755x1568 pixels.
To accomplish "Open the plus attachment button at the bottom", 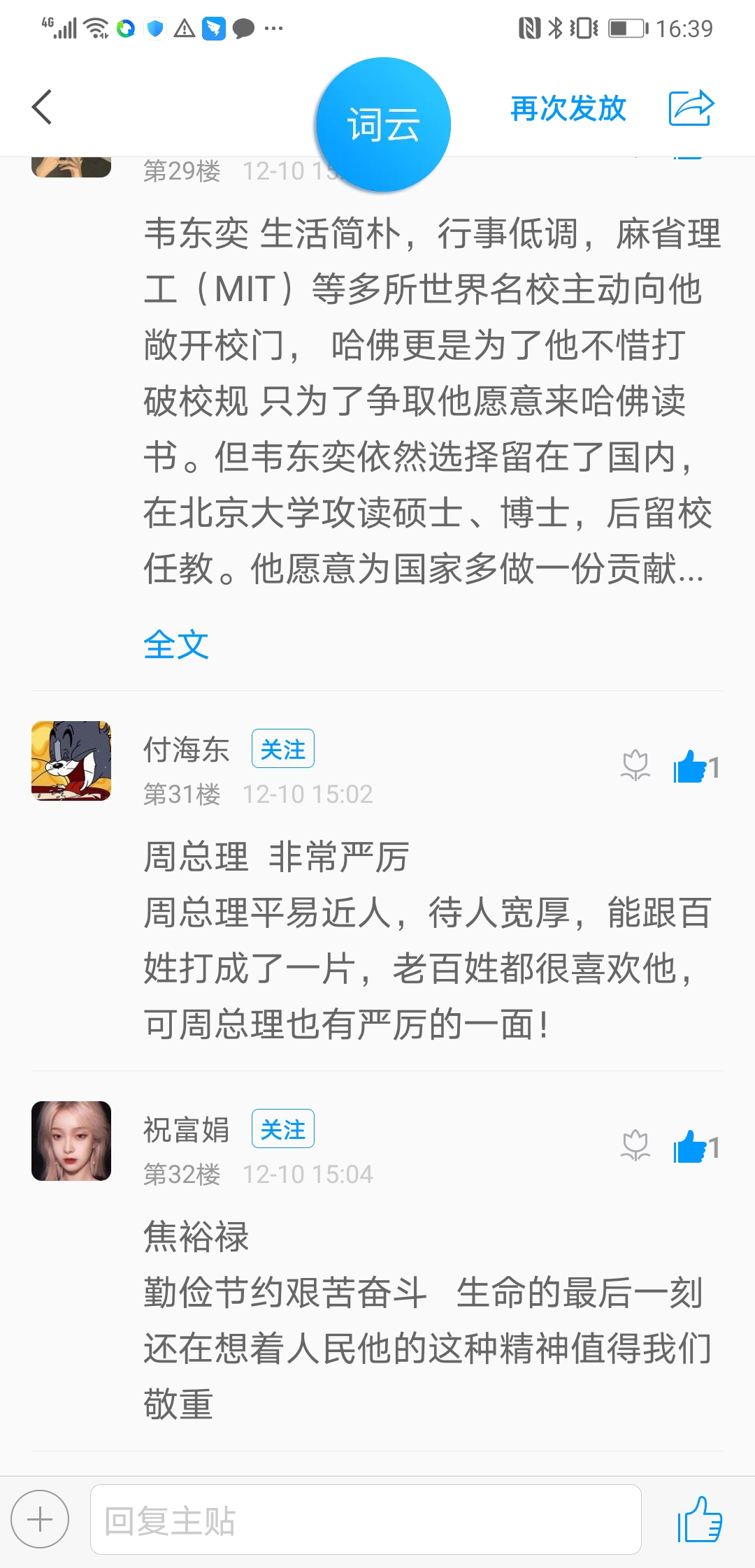I will pyautogui.click(x=40, y=1519).
